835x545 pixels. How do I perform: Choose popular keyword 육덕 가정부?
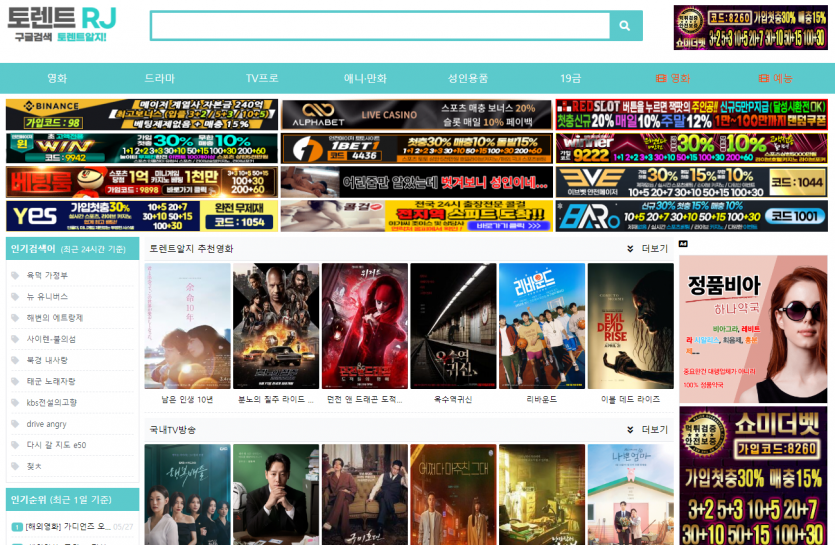(47, 275)
